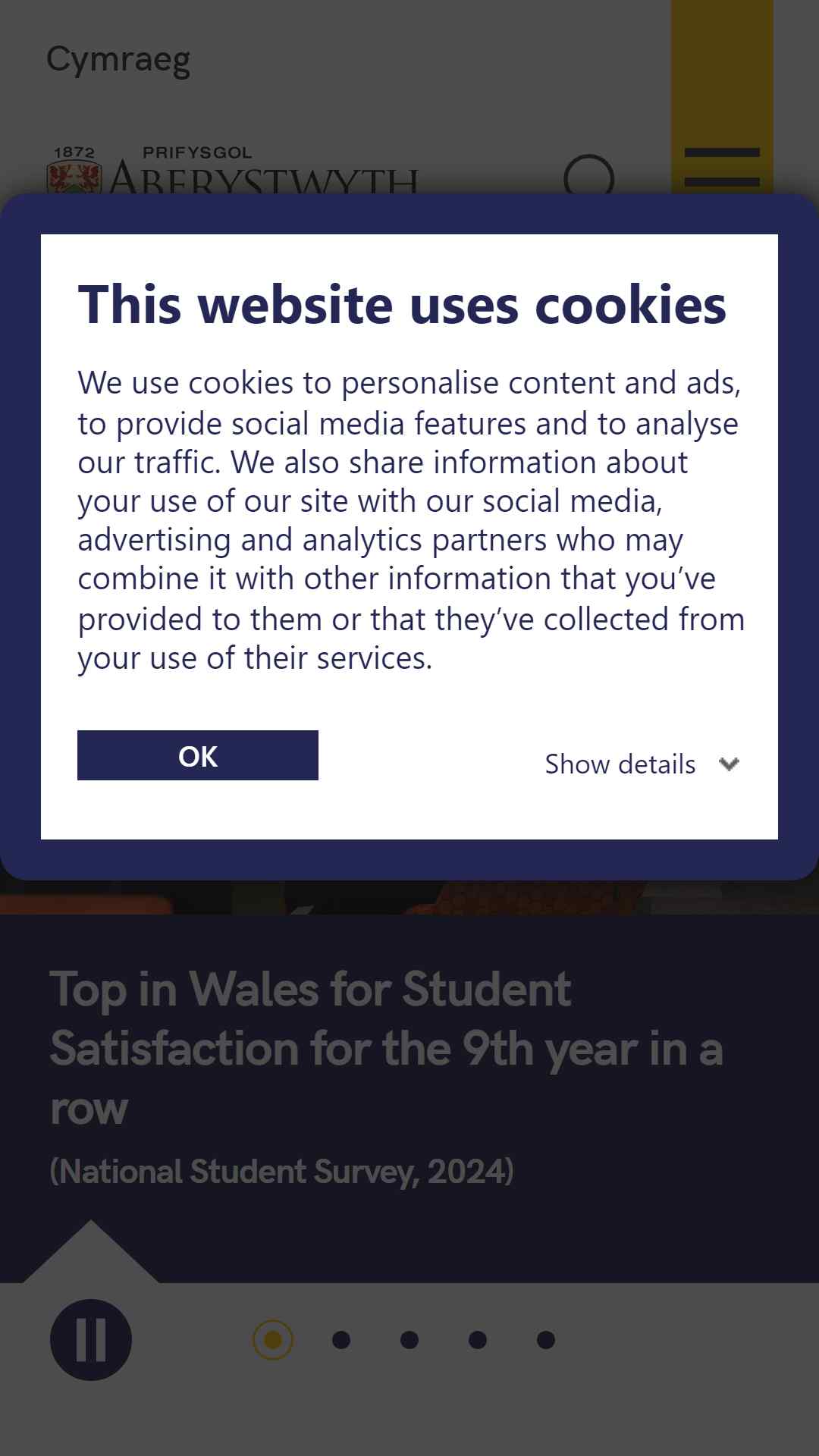Switch the site language to Cymraeg
819x1456 pixels.
click(x=118, y=60)
